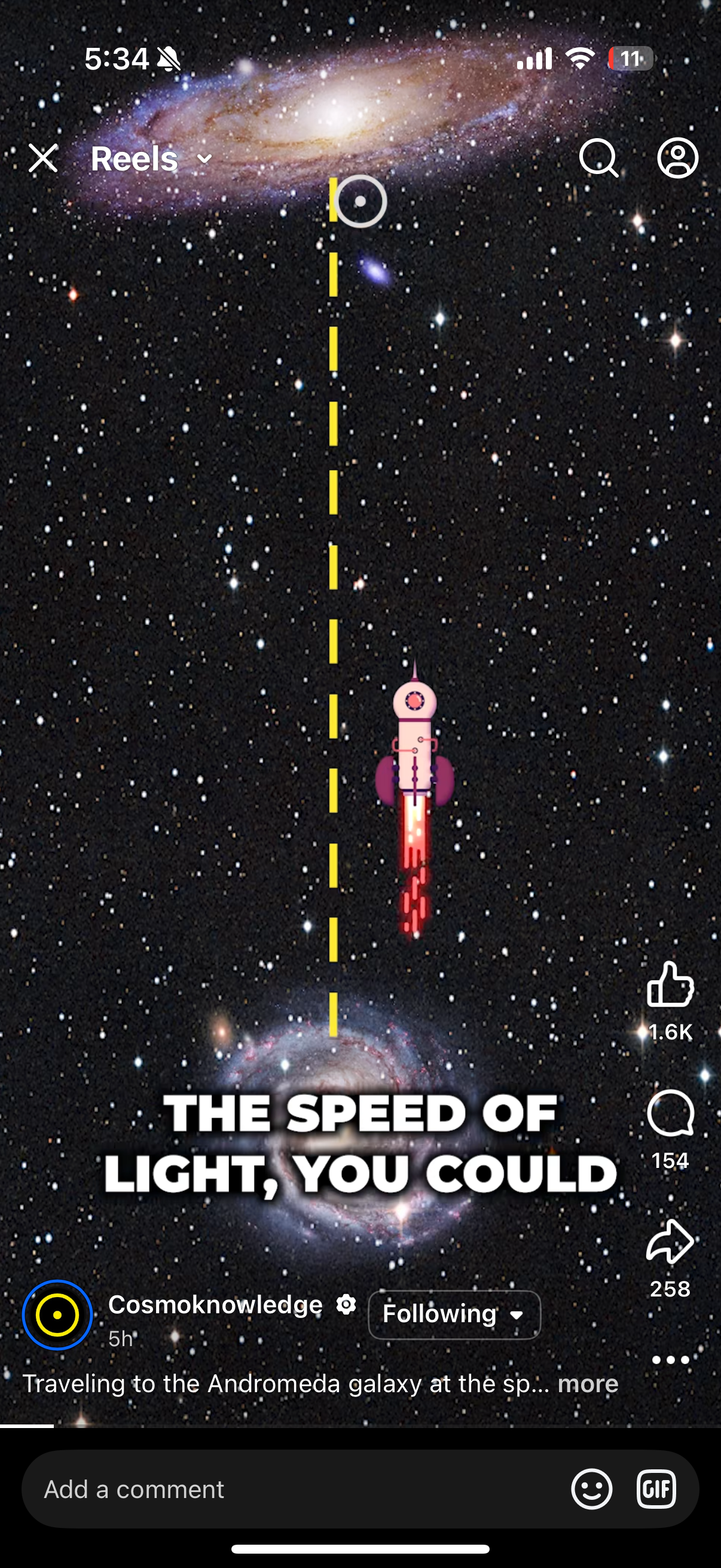Open the GIF picker

click(x=656, y=1489)
